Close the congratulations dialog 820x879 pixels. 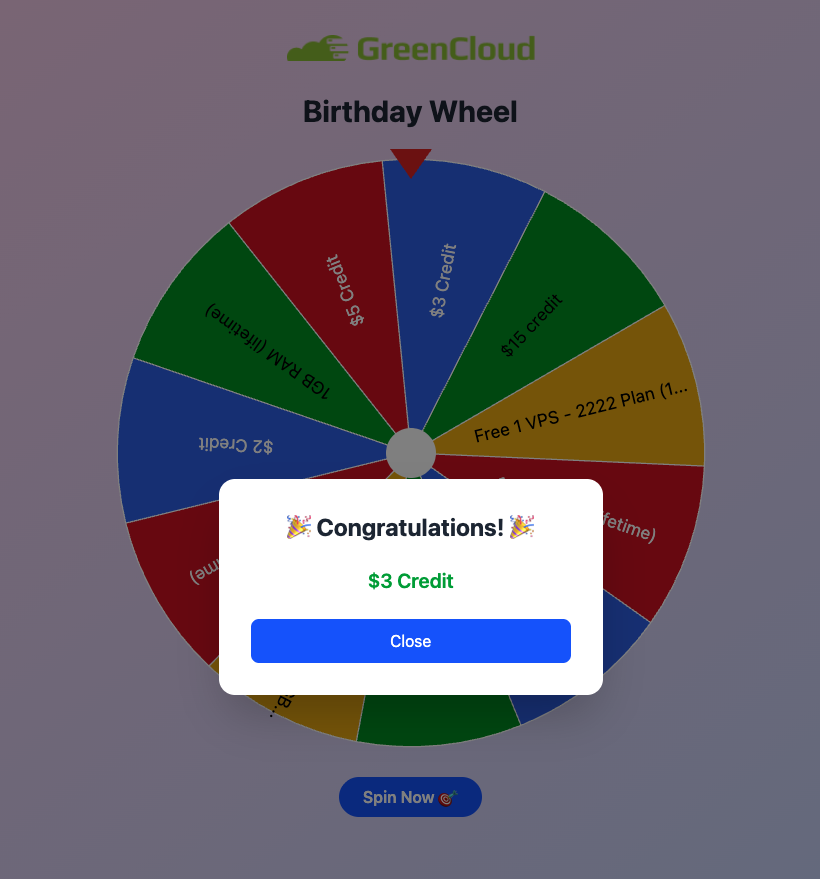410,641
